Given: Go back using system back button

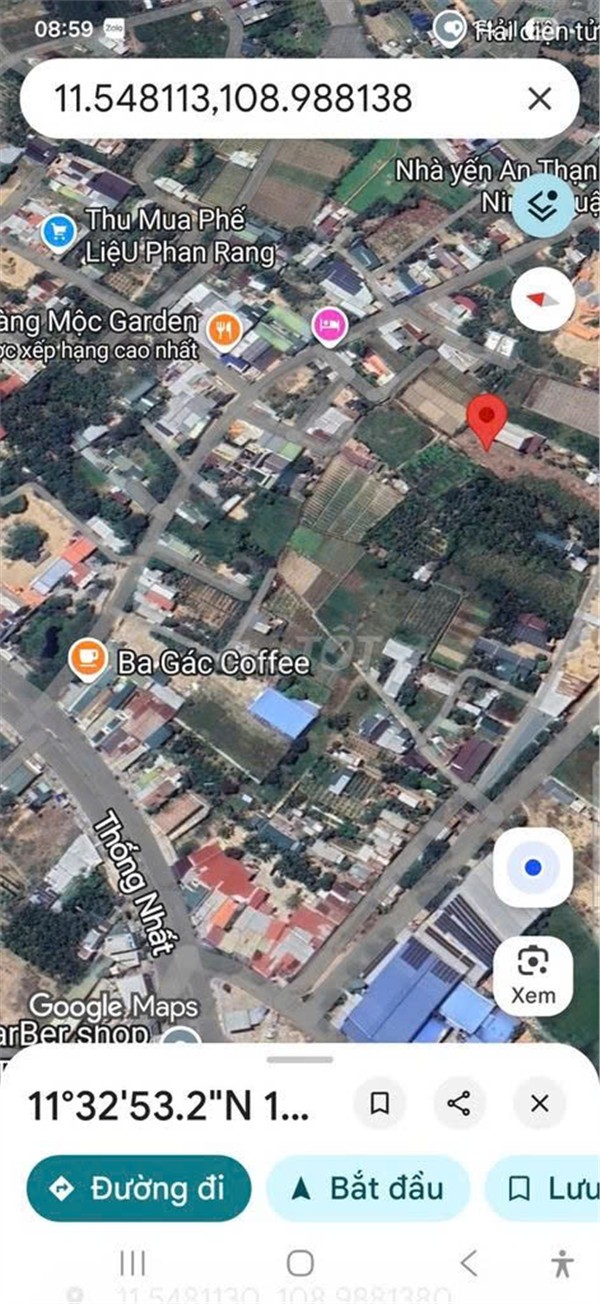Looking at the screenshot, I should pyautogui.click(x=468, y=1263).
